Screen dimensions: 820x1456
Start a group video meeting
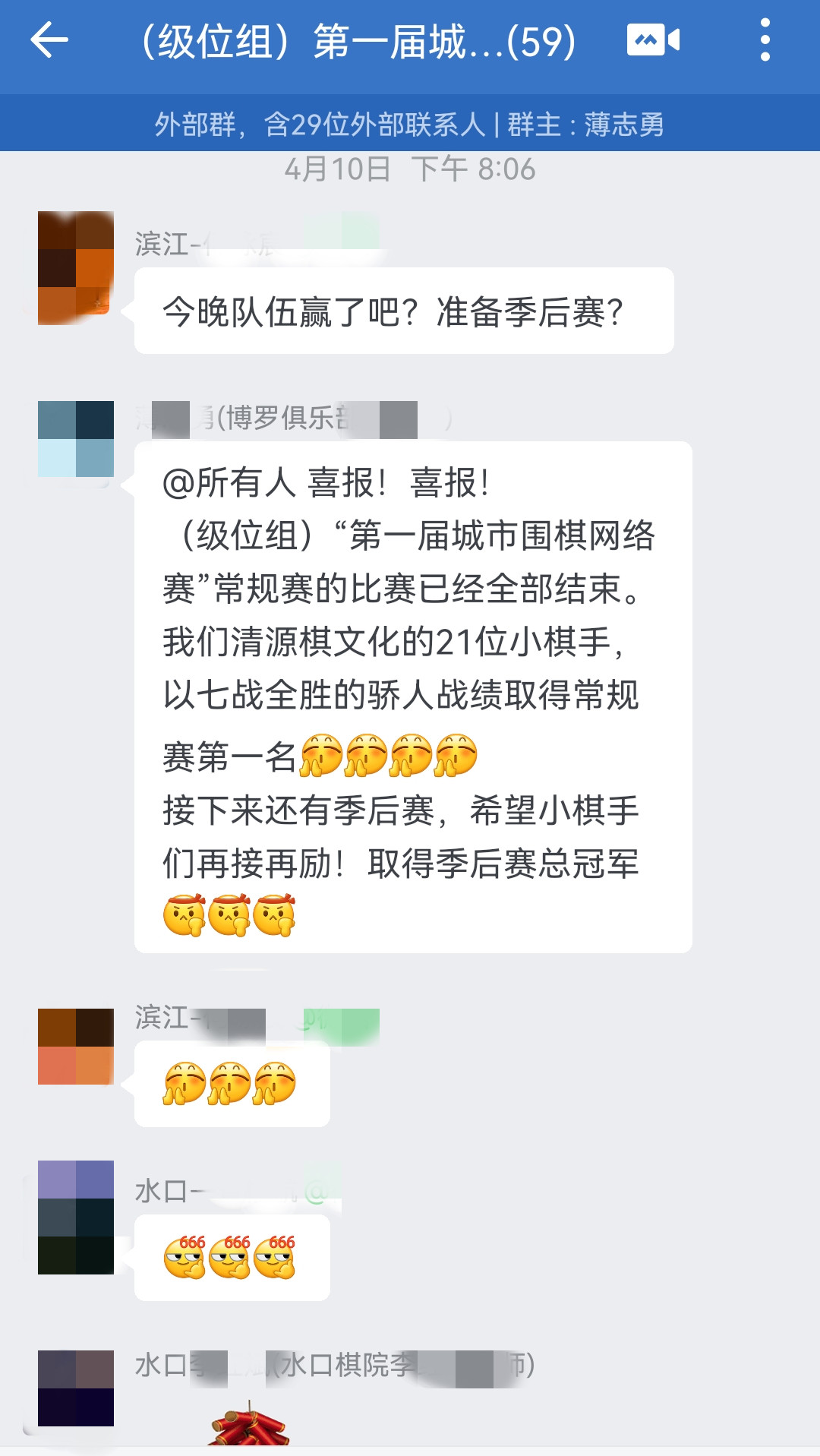point(653,40)
